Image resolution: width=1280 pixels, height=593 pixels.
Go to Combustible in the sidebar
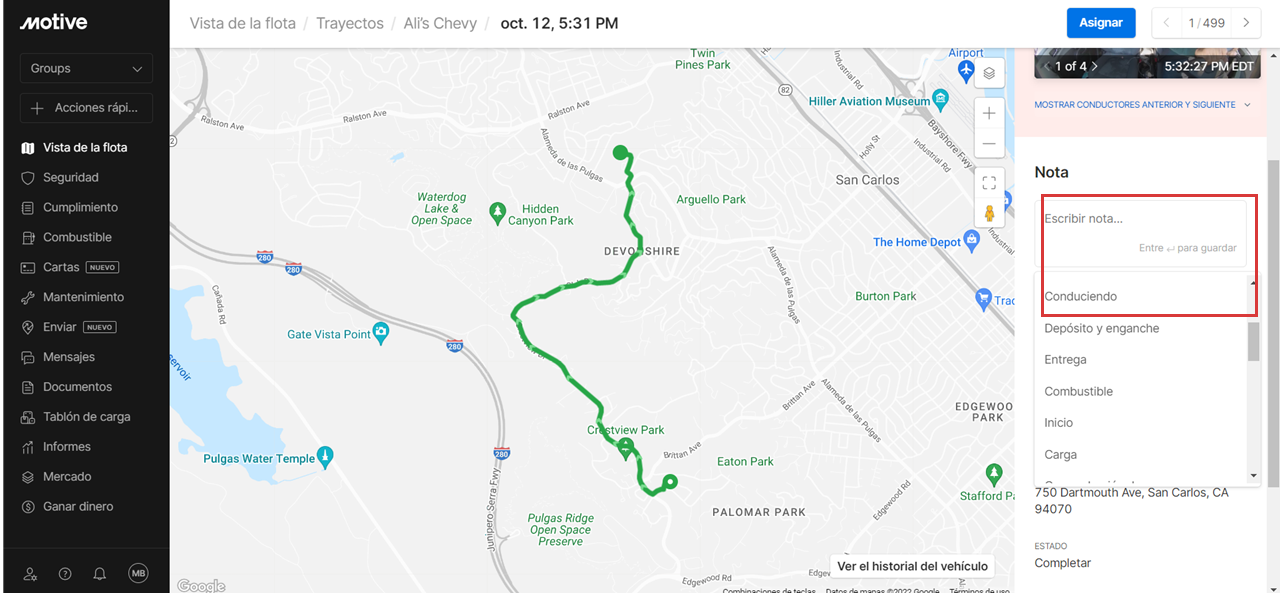click(x=77, y=237)
